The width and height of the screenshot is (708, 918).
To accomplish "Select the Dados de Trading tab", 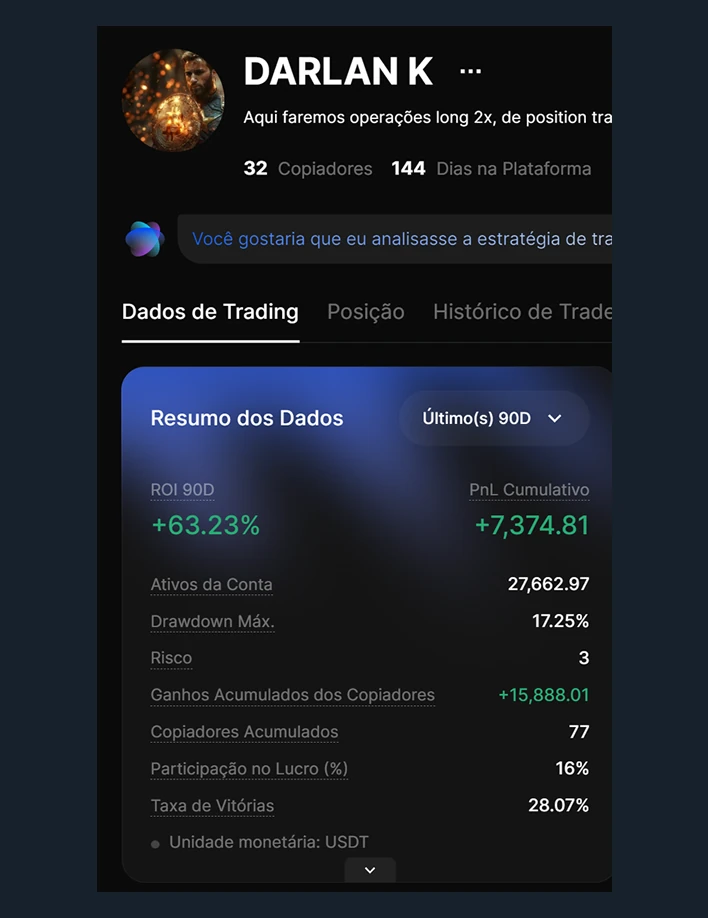I will pyautogui.click(x=210, y=312).
